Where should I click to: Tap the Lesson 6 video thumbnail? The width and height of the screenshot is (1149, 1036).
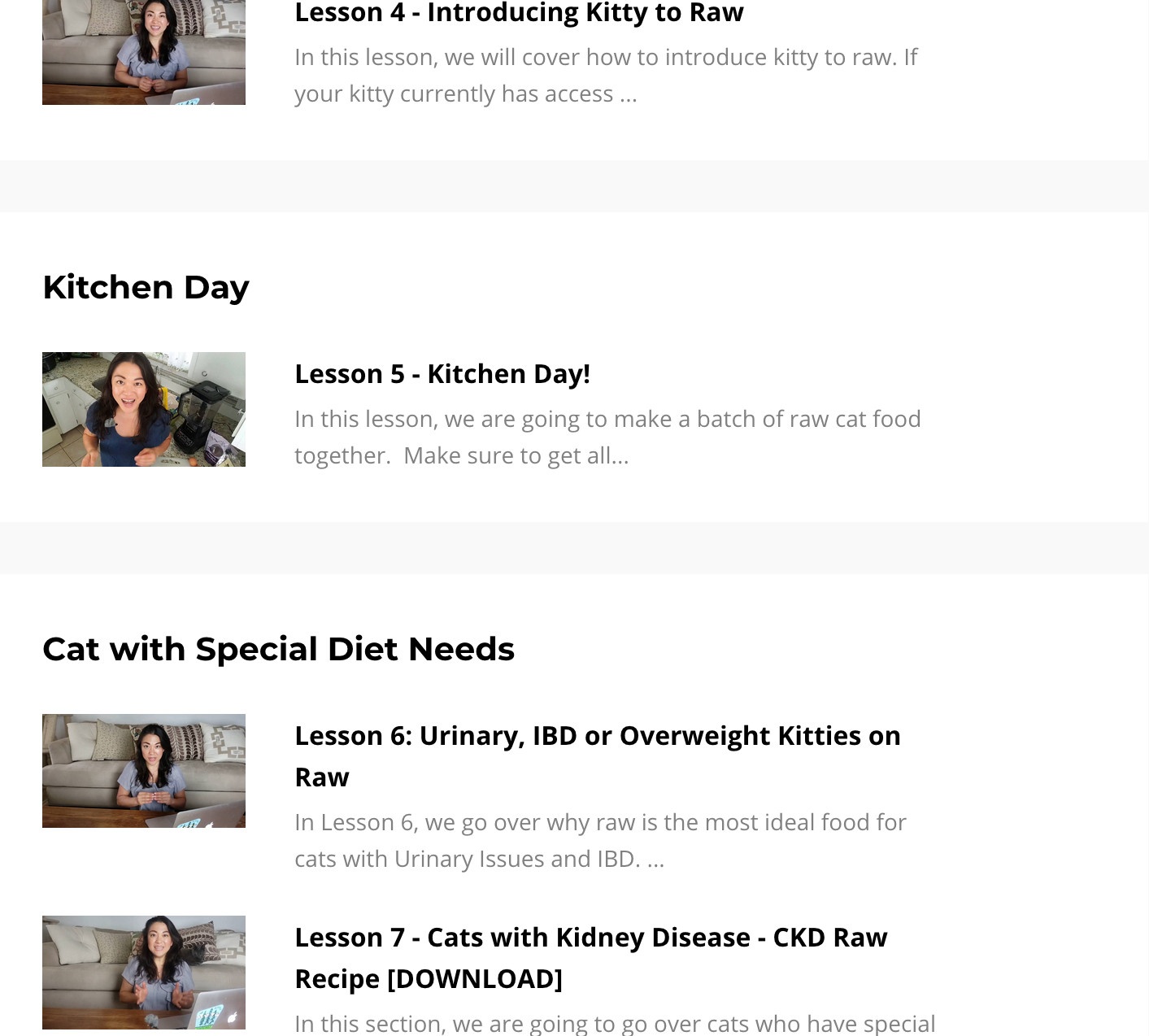[144, 771]
